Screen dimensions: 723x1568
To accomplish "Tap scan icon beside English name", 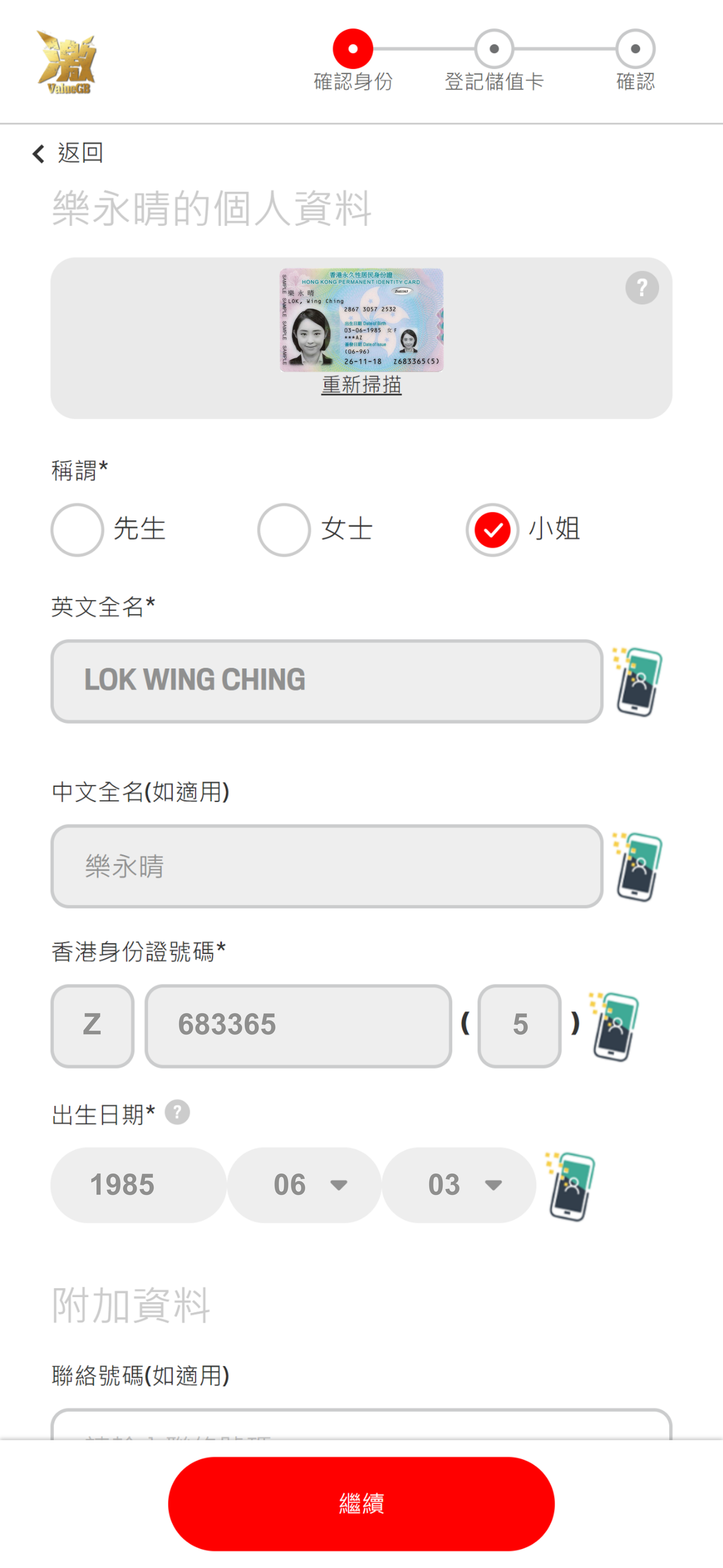I will (638, 682).
